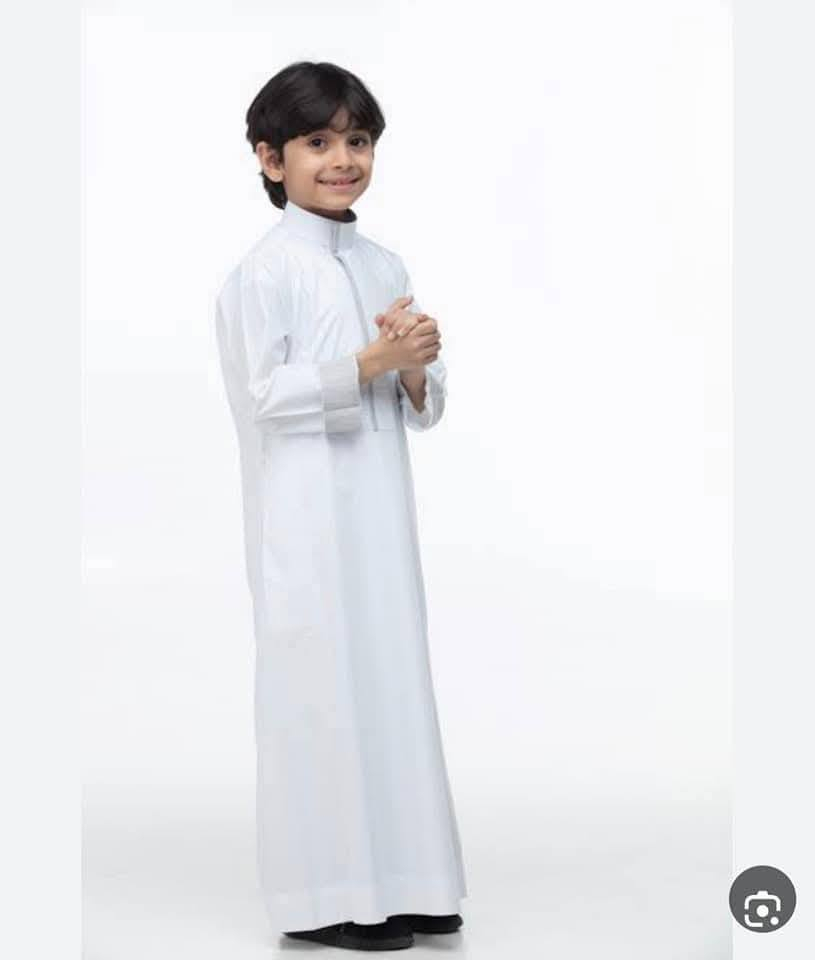Open the visual search lens icon
815x960 pixels.
coord(762,899)
